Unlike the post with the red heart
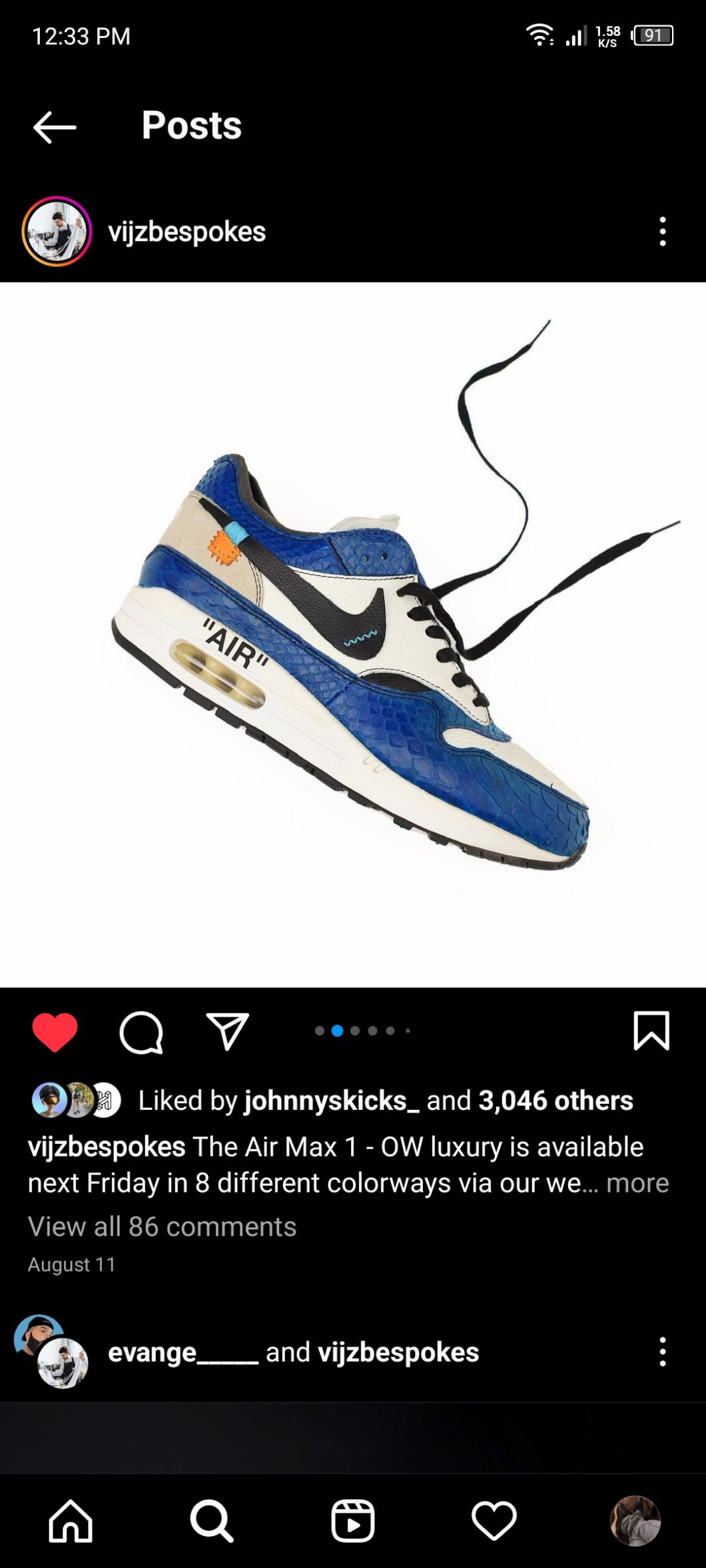This screenshot has width=706, height=1568. point(55,1032)
